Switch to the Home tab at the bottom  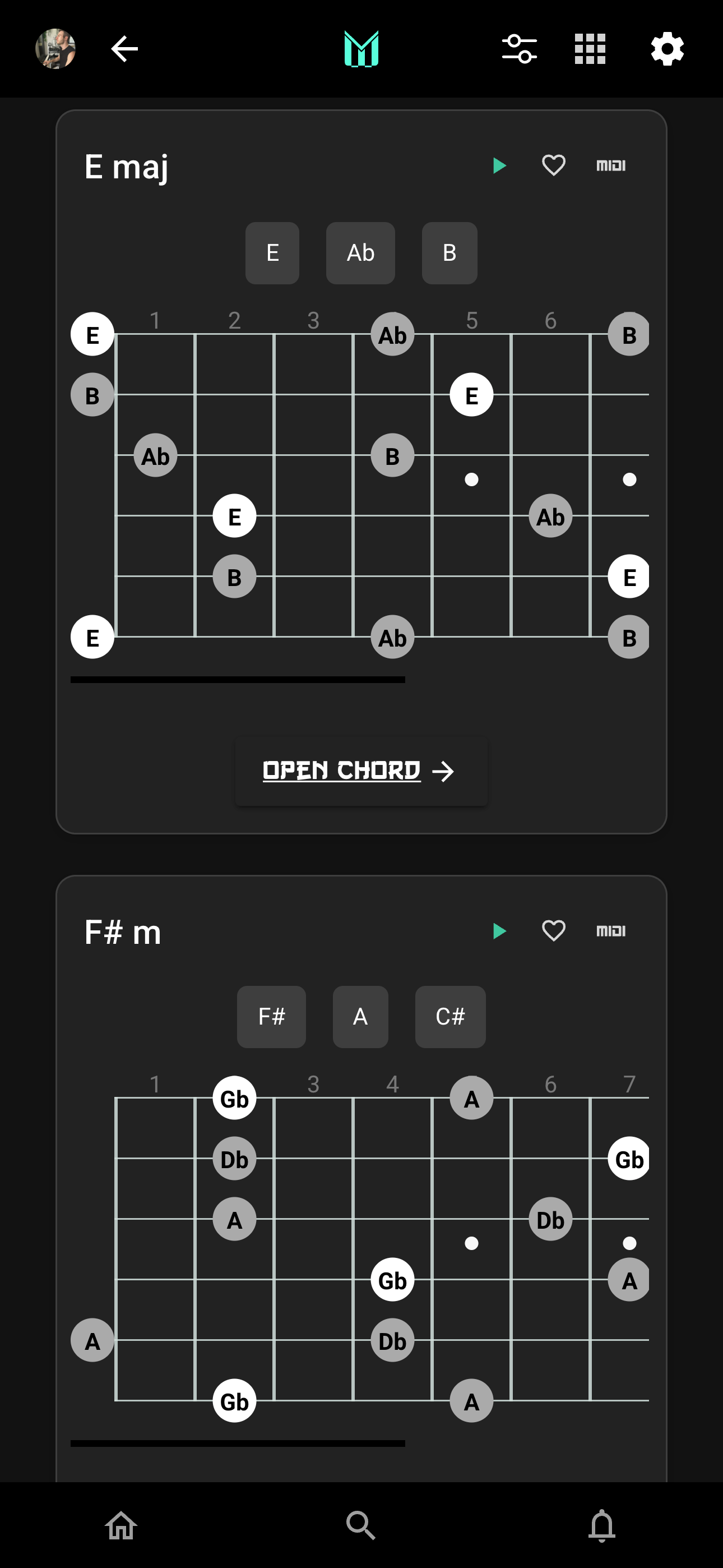[x=121, y=1525]
